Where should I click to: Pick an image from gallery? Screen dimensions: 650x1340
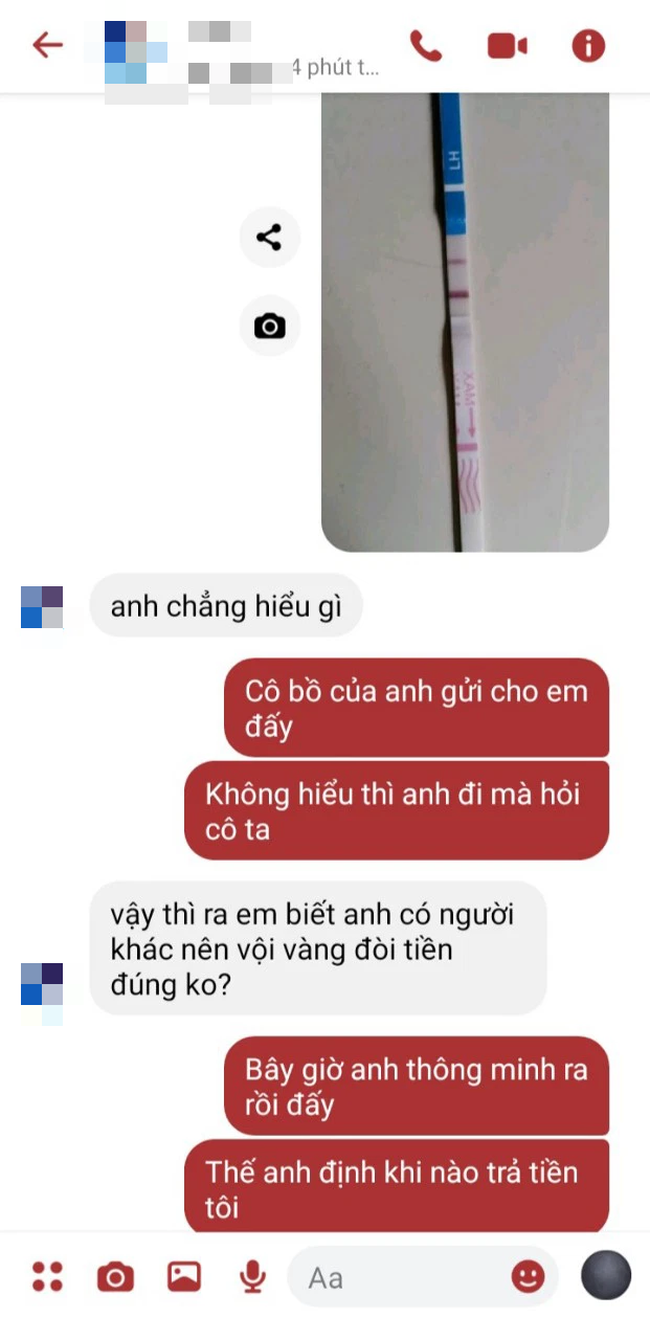(x=184, y=1276)
